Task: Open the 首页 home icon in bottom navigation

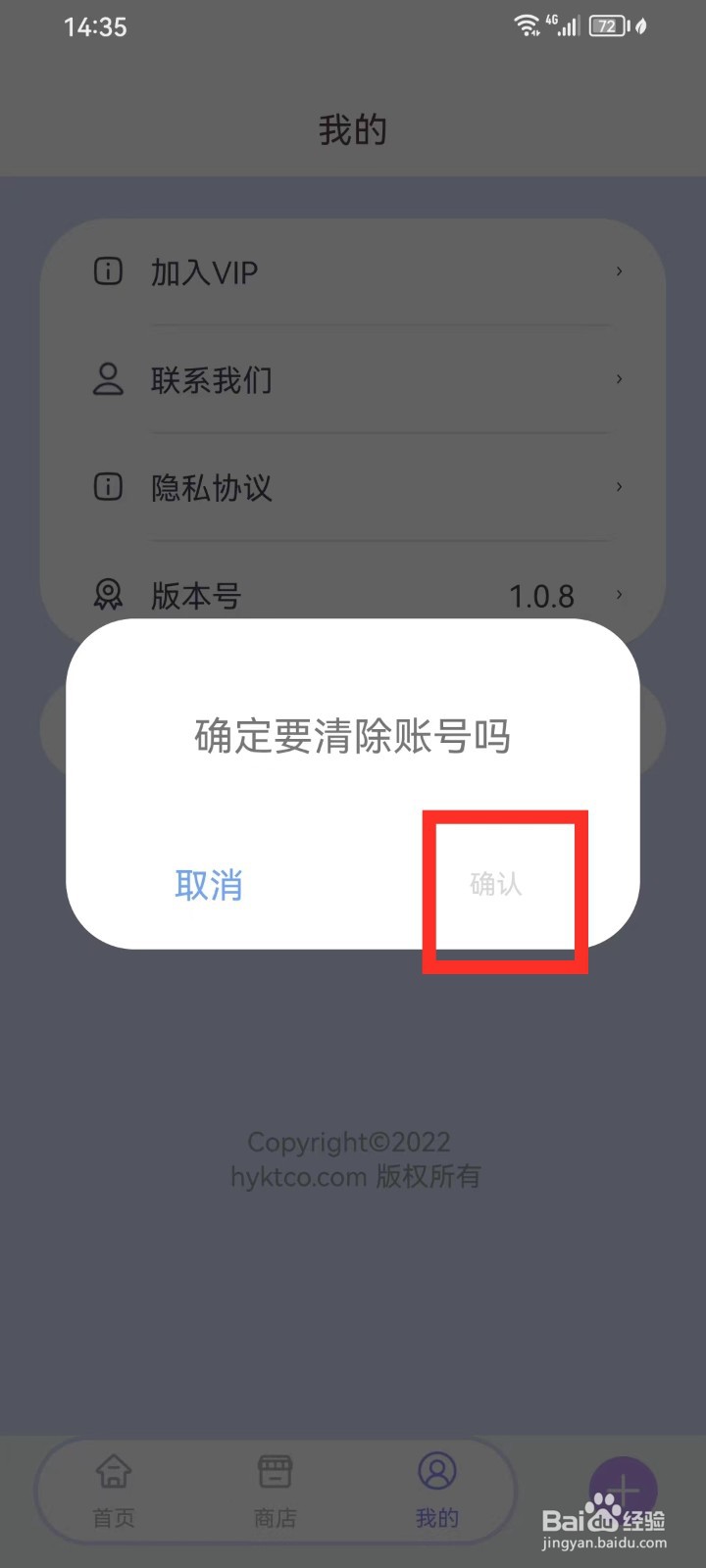Action: coord(113,1470)
